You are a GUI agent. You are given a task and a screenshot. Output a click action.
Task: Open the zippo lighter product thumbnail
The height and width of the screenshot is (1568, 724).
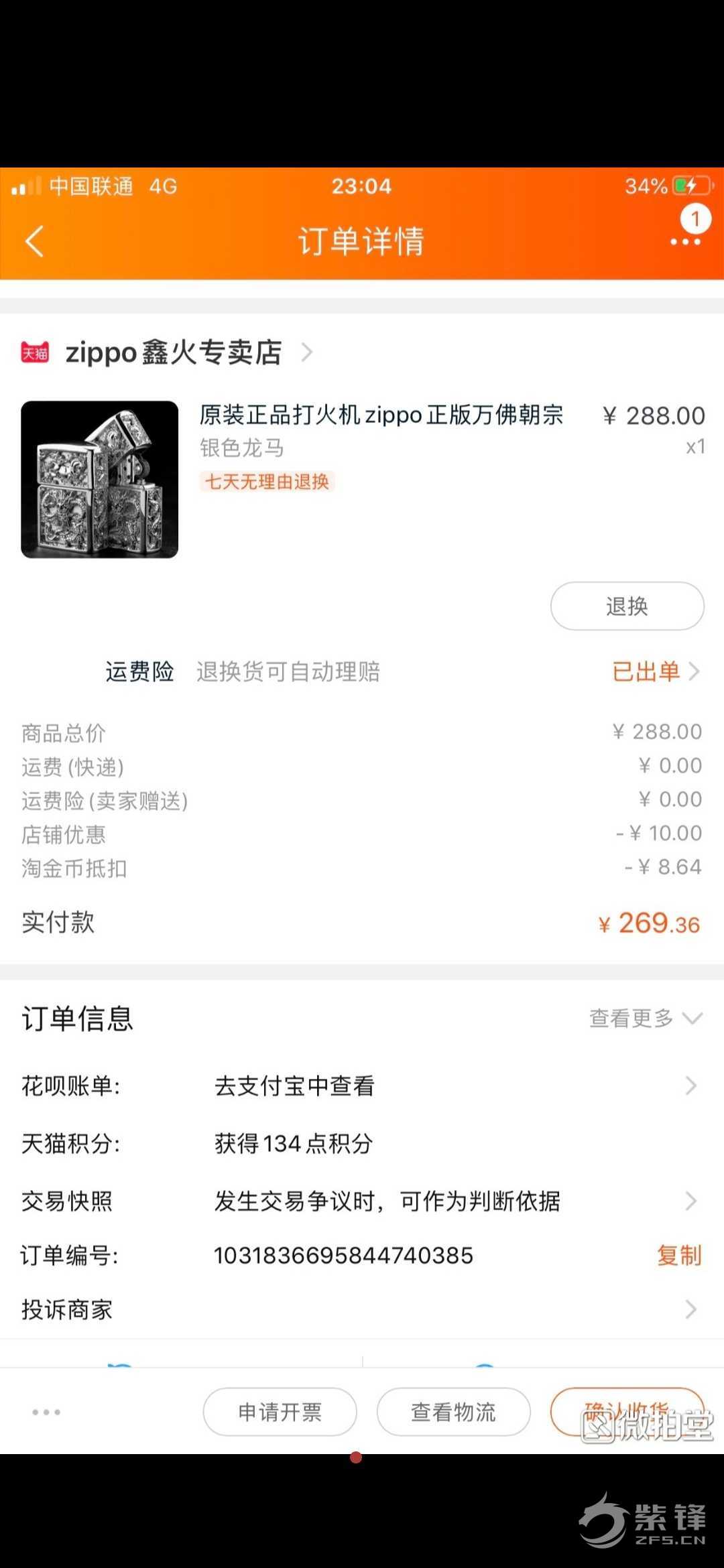pos(100,479)
